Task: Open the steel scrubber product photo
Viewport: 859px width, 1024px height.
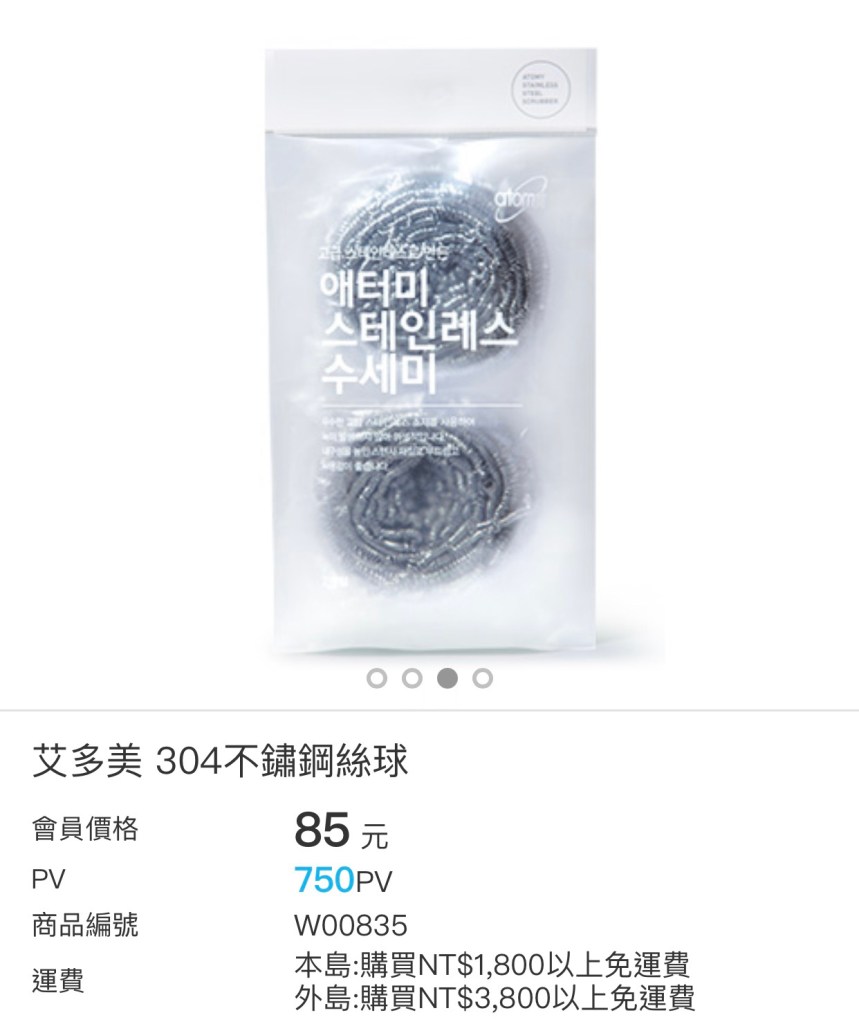Action: click(430, 350)
